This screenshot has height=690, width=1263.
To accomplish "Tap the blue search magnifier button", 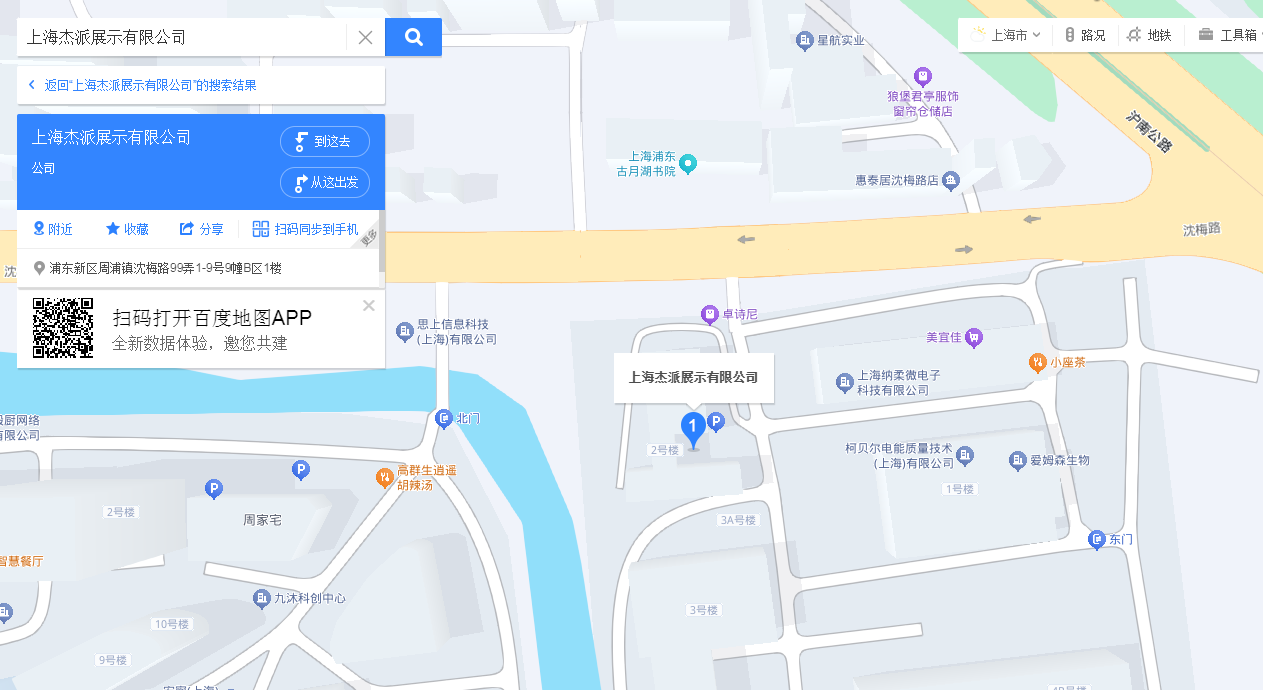I will tap(413, 38).
